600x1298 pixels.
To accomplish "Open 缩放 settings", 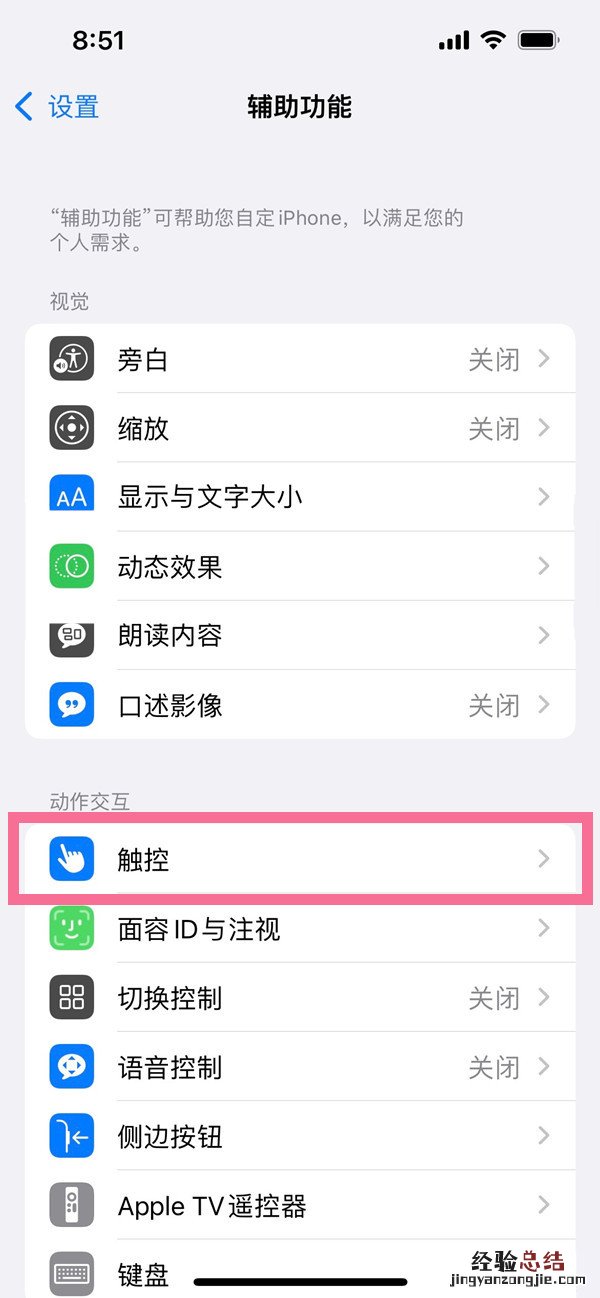I will (300, 428).
